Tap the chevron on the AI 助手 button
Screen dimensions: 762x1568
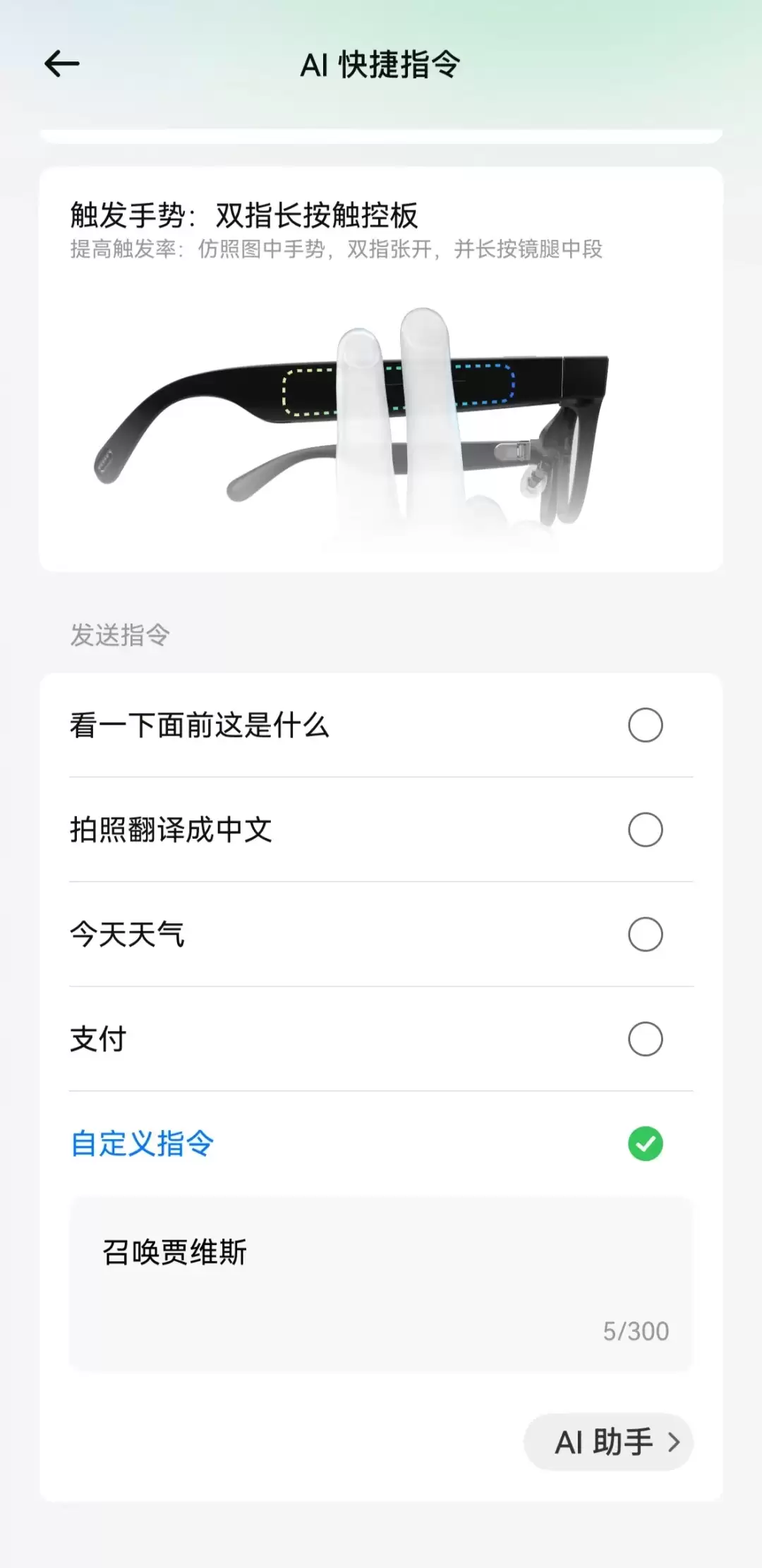pyautogui.click(x=674, y=1442)
